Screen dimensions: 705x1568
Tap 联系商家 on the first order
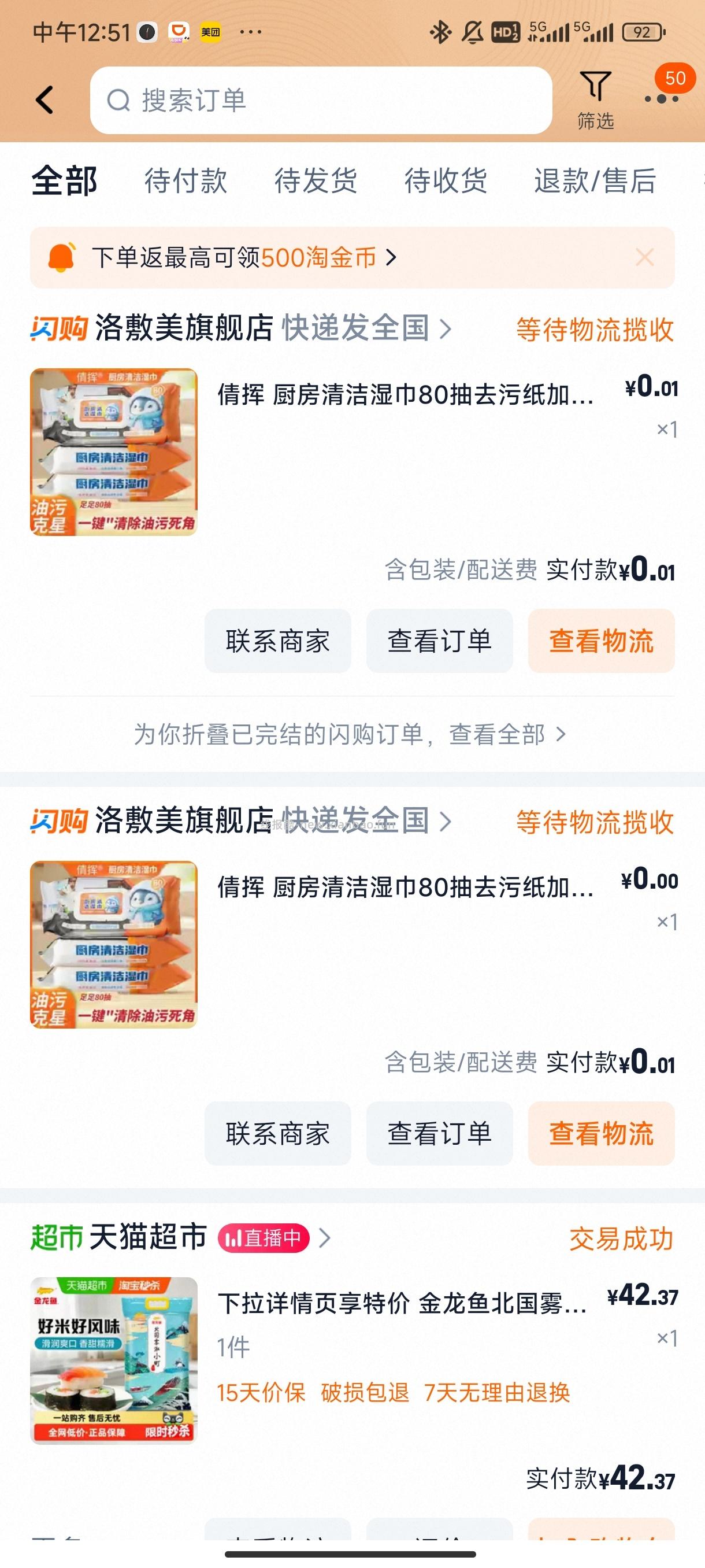tap(277, 641)
